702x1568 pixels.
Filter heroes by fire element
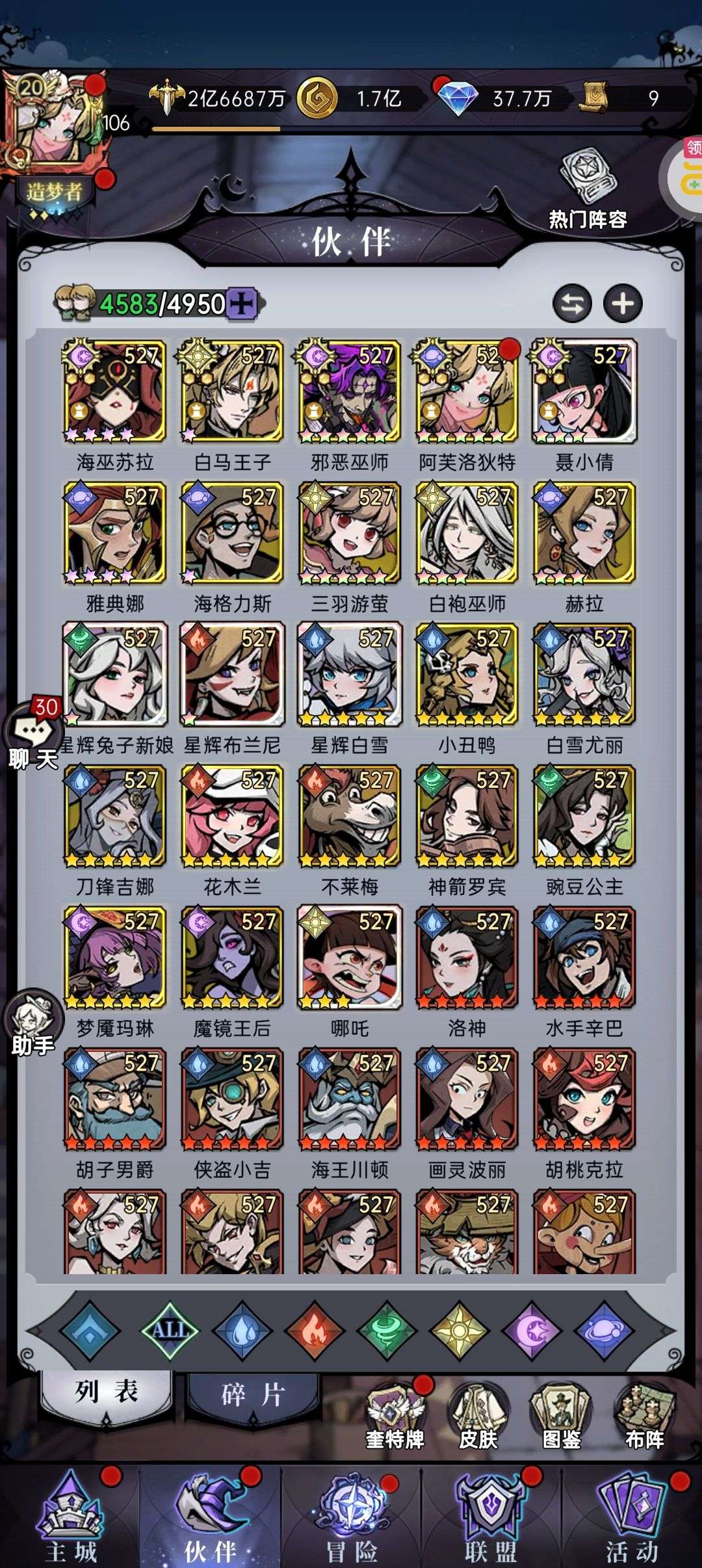coord(314,1330)
